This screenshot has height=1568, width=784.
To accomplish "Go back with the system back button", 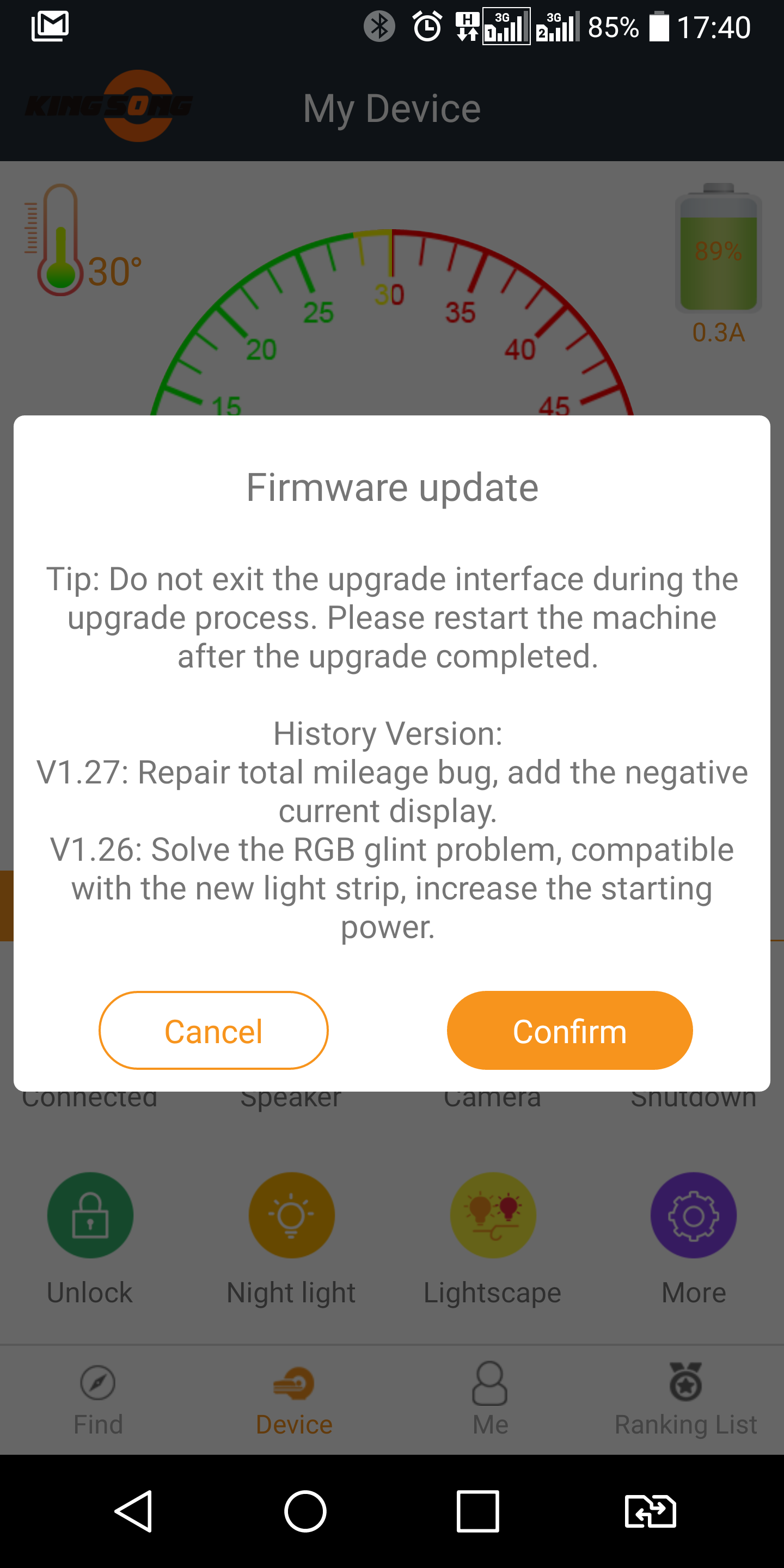I will click(x=134, y=1511).
